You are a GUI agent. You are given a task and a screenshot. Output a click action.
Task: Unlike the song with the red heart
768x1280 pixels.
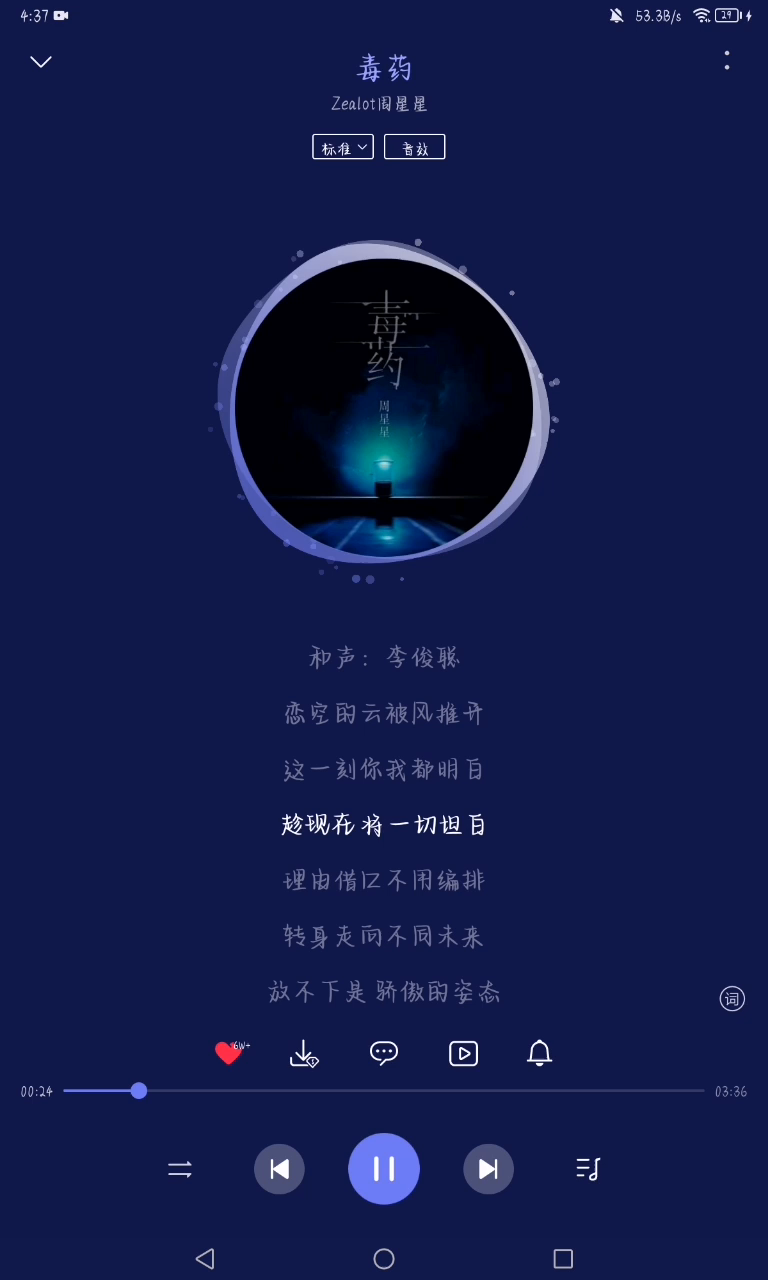(x=229, y=1053)
